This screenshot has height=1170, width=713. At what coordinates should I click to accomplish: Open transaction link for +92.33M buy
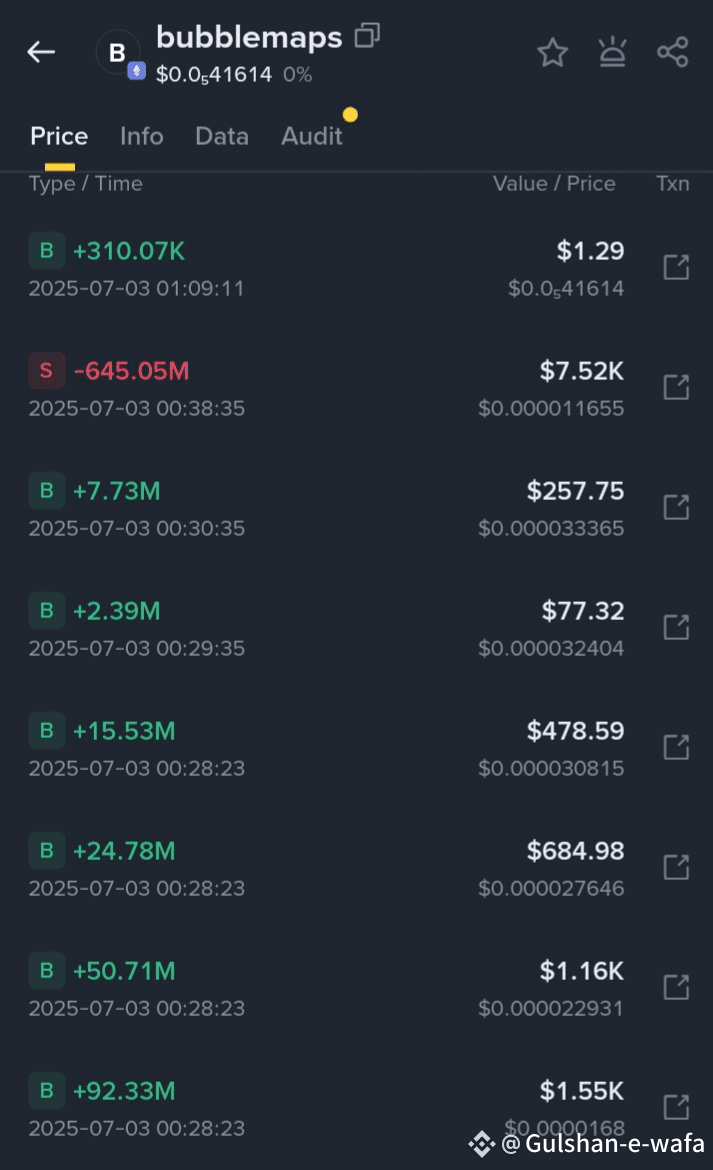coord(676,1107)
